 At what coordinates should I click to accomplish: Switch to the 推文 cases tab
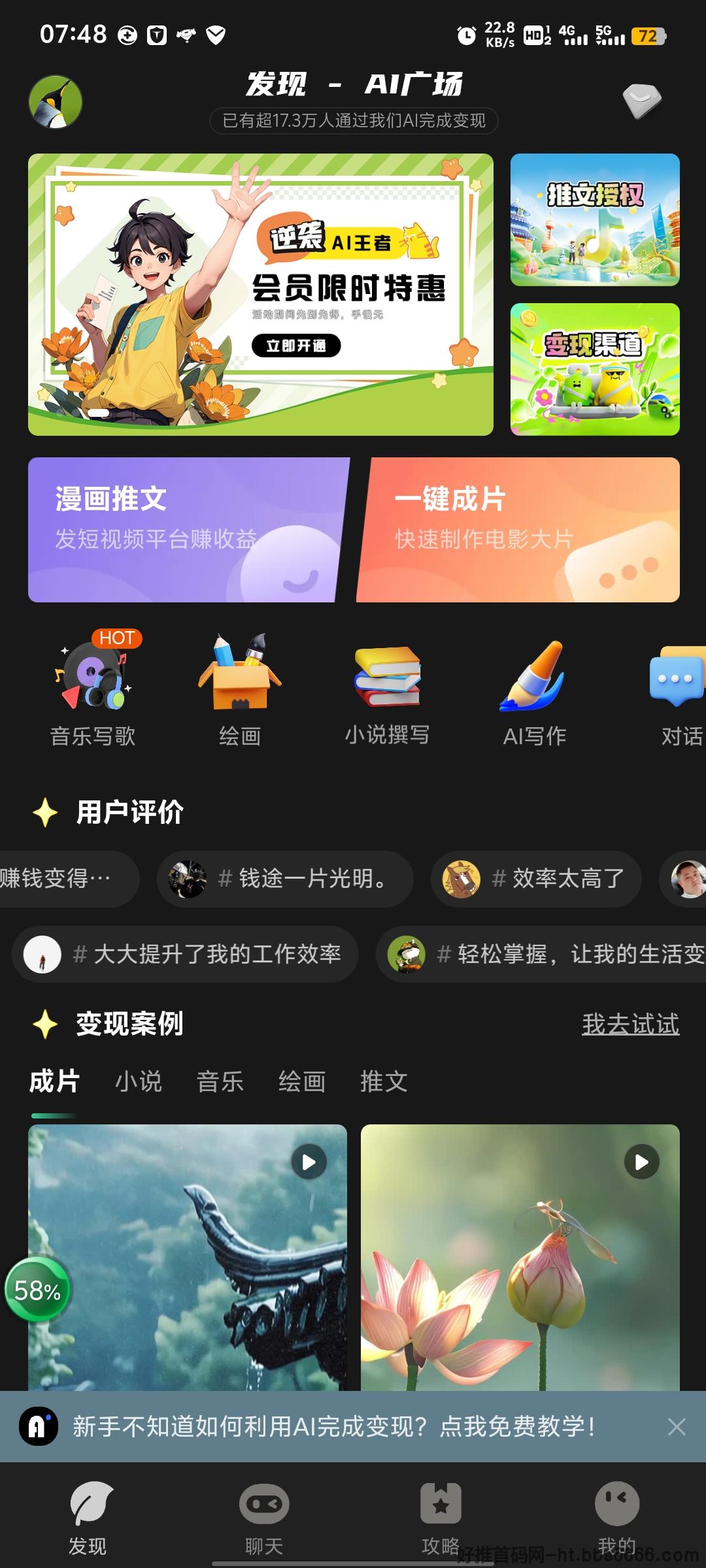[384, 1081]
